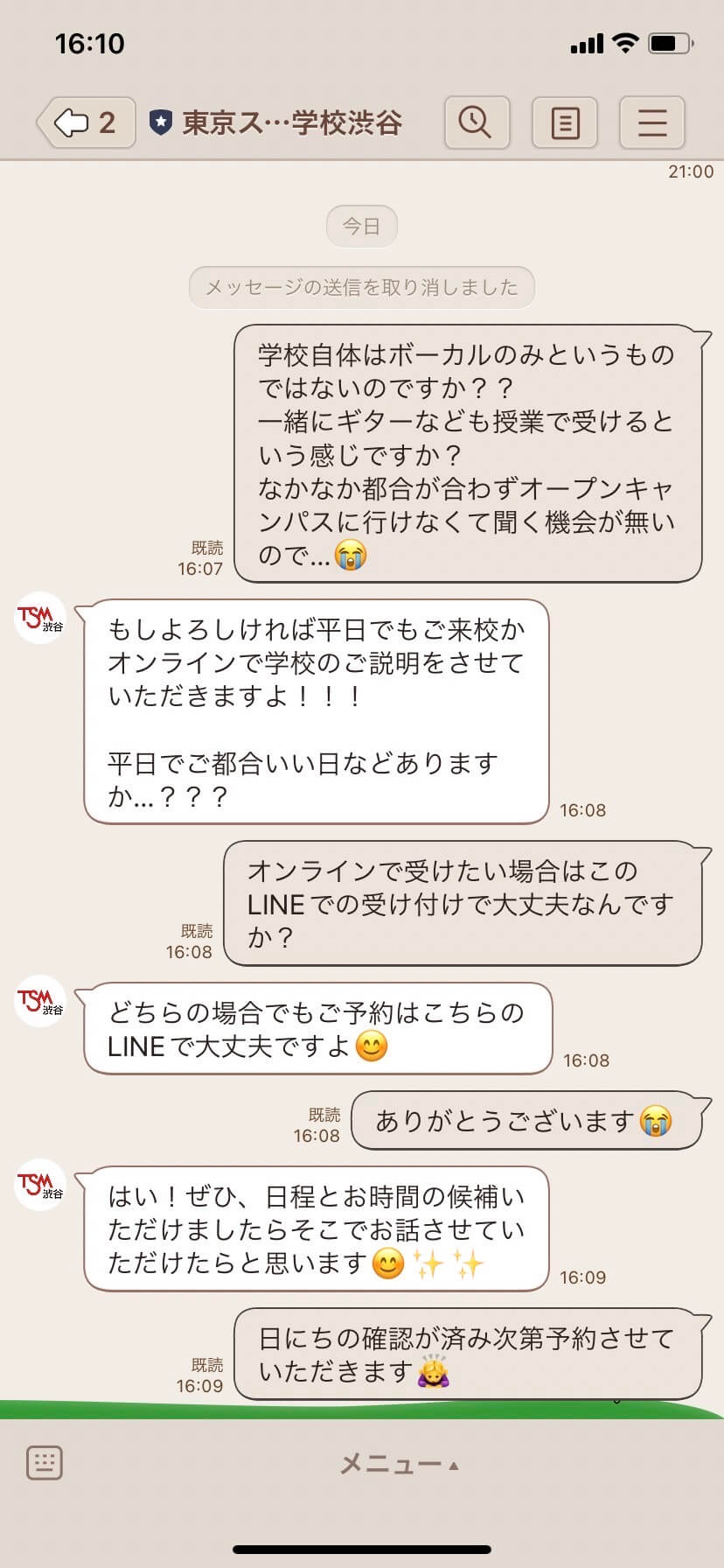Open chat settings via hamburger icon
724x1568 pixels.
click(651, 122)
